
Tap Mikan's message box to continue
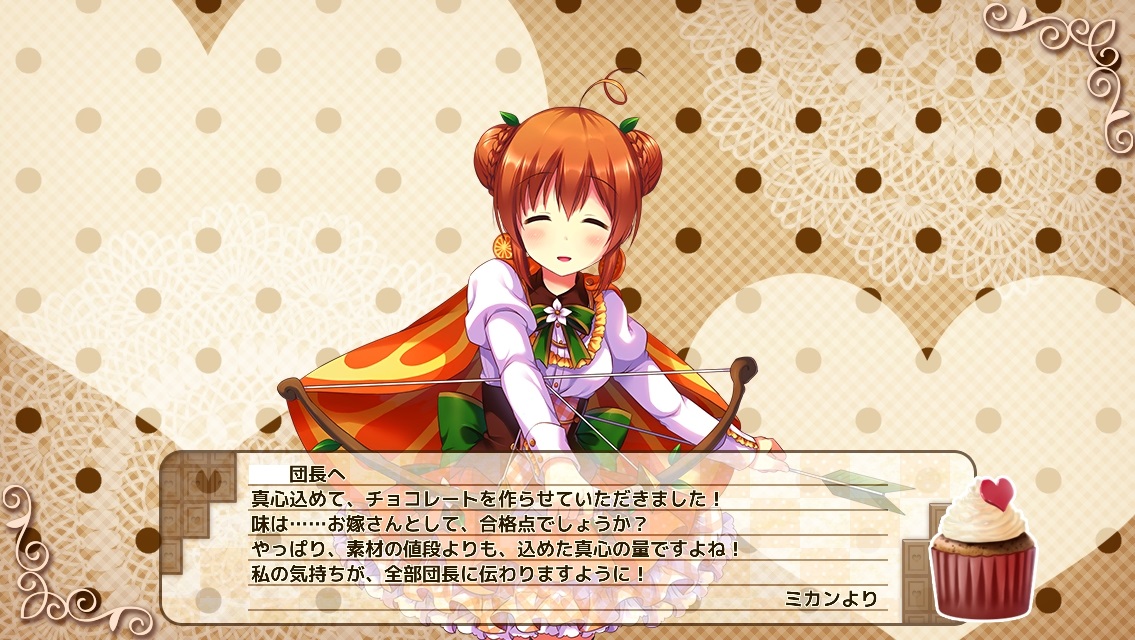point(567,537)
